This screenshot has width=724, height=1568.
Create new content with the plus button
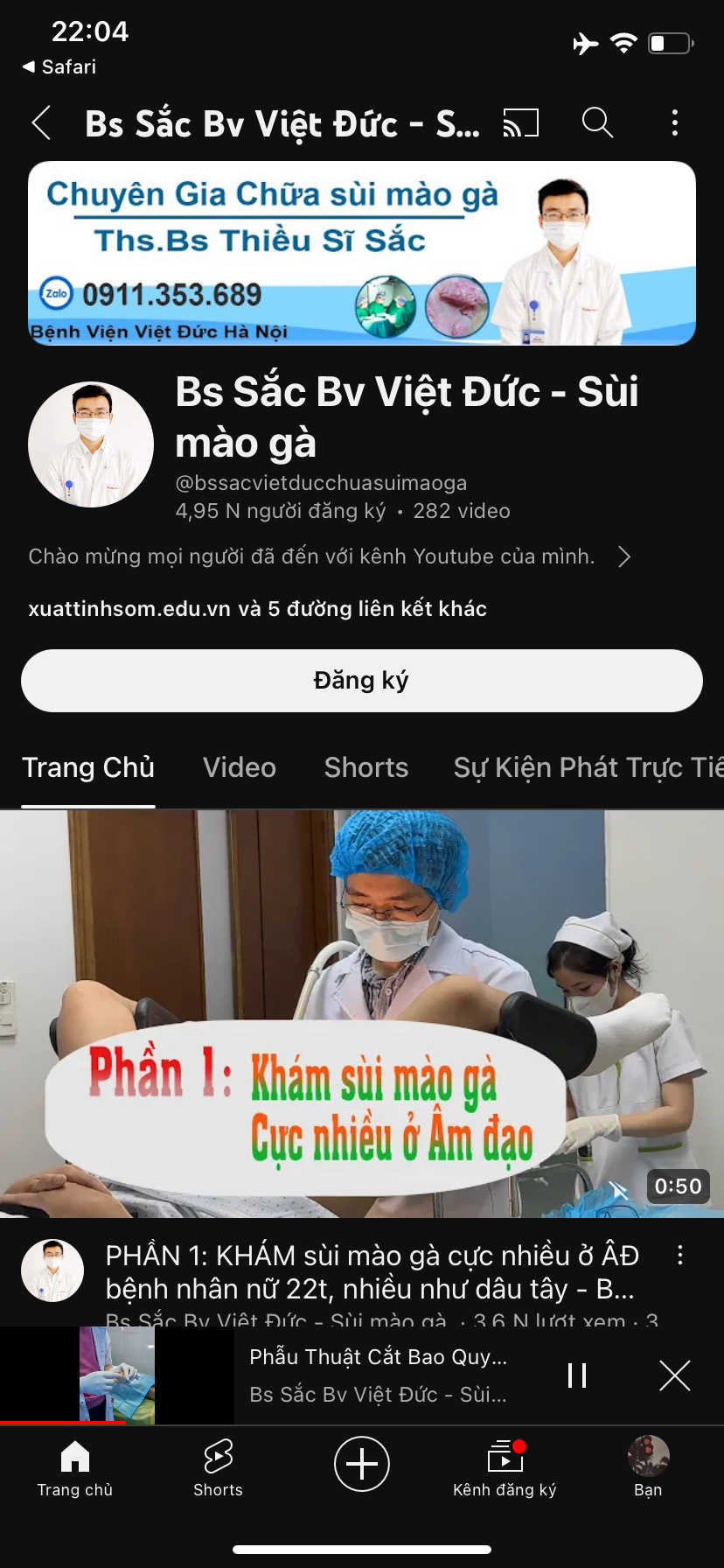click(x=362, y=1464)
